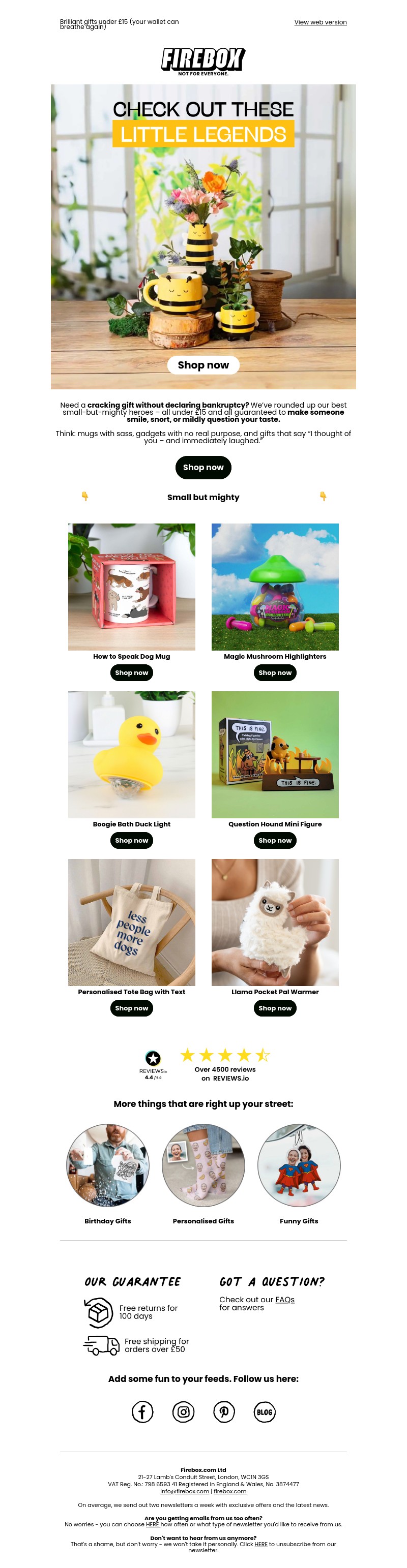The width and height of the screenshot is (407, 1568).
Task: Tap the info@firebox.com email link
Action: tap(185, 1491)
